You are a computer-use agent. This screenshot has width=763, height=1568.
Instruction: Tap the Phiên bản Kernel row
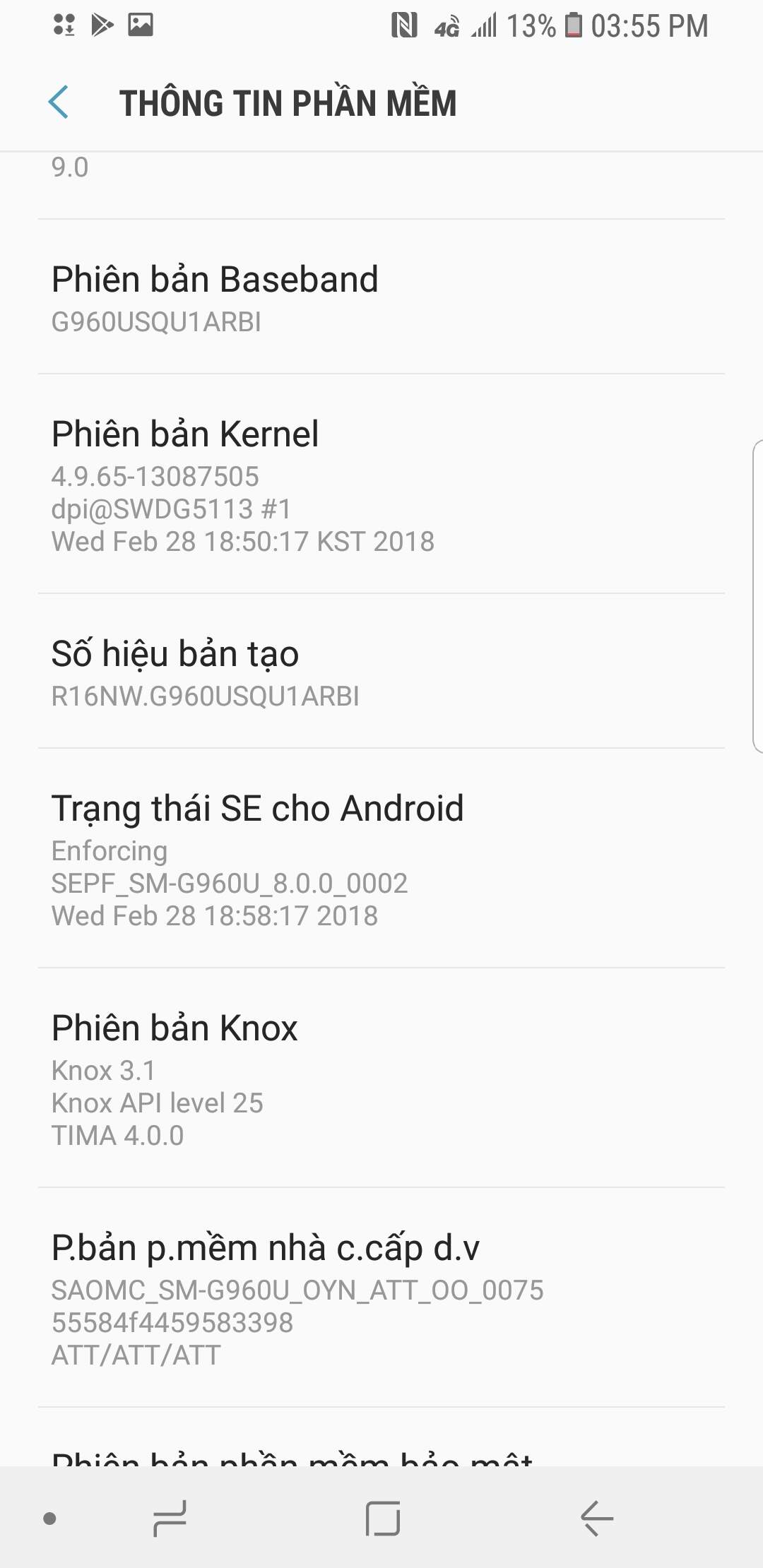pyautogui.click(x=381, y=485)
